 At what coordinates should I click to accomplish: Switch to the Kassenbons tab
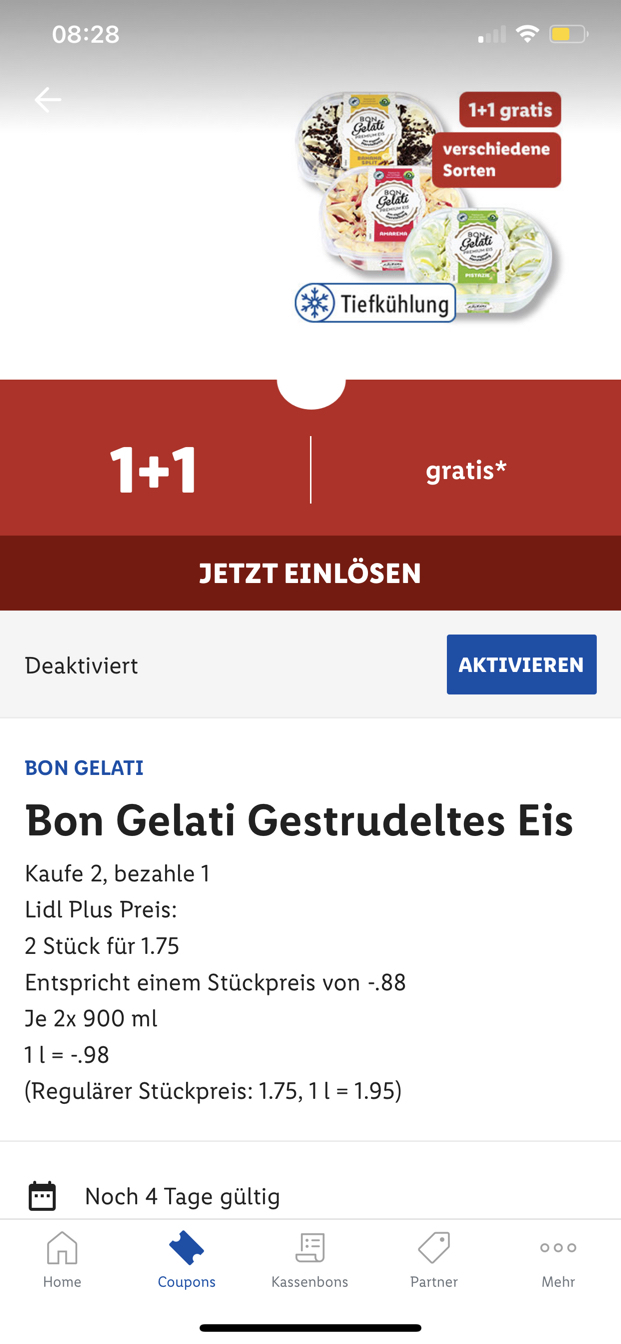click(310, 1260)
